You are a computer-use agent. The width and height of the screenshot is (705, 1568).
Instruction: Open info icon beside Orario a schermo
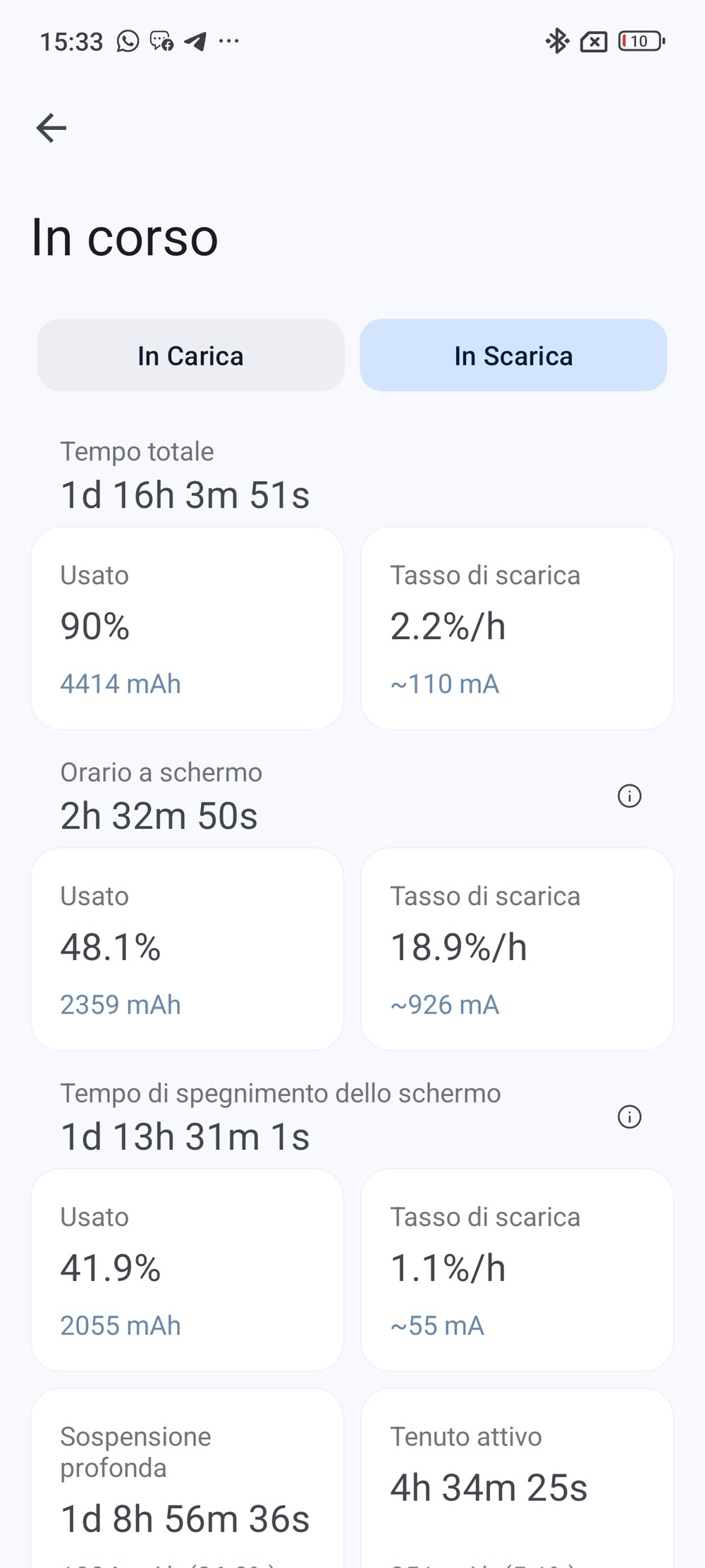[630, 796]
